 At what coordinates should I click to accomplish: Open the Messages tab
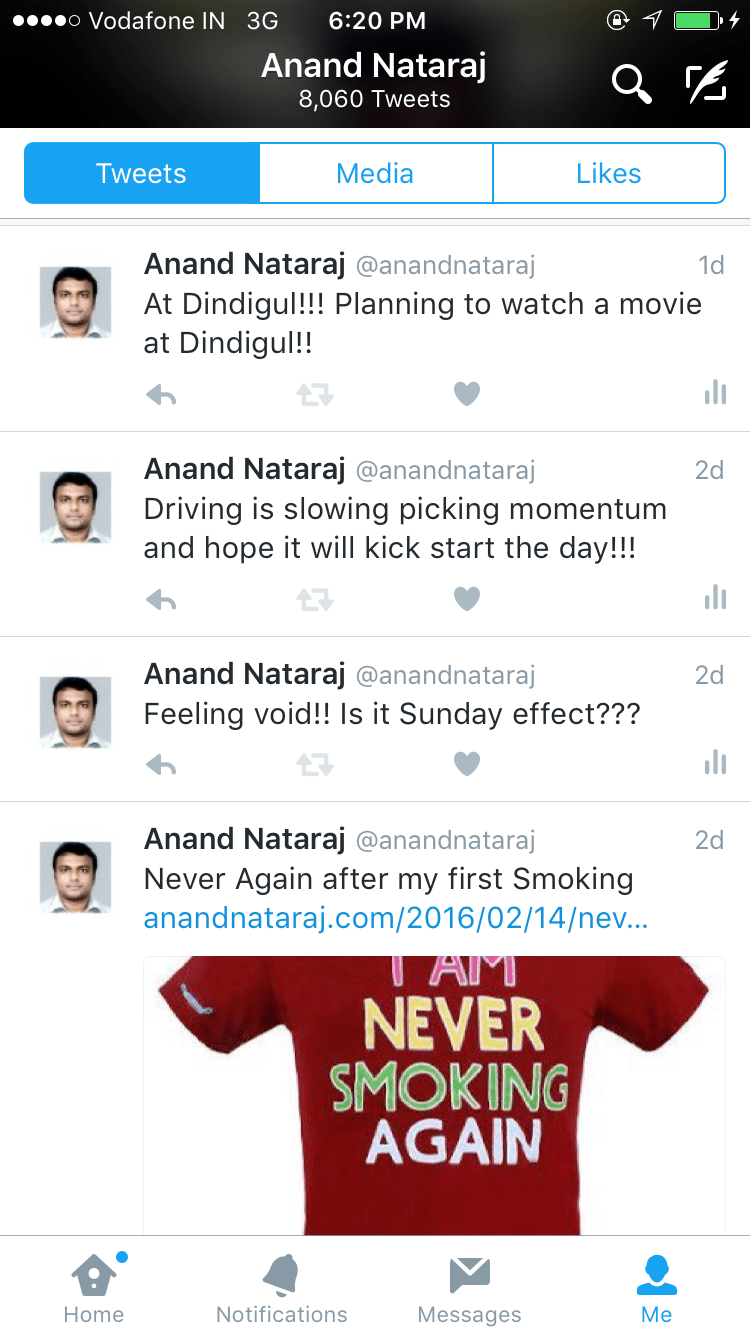coord(469,1288)
